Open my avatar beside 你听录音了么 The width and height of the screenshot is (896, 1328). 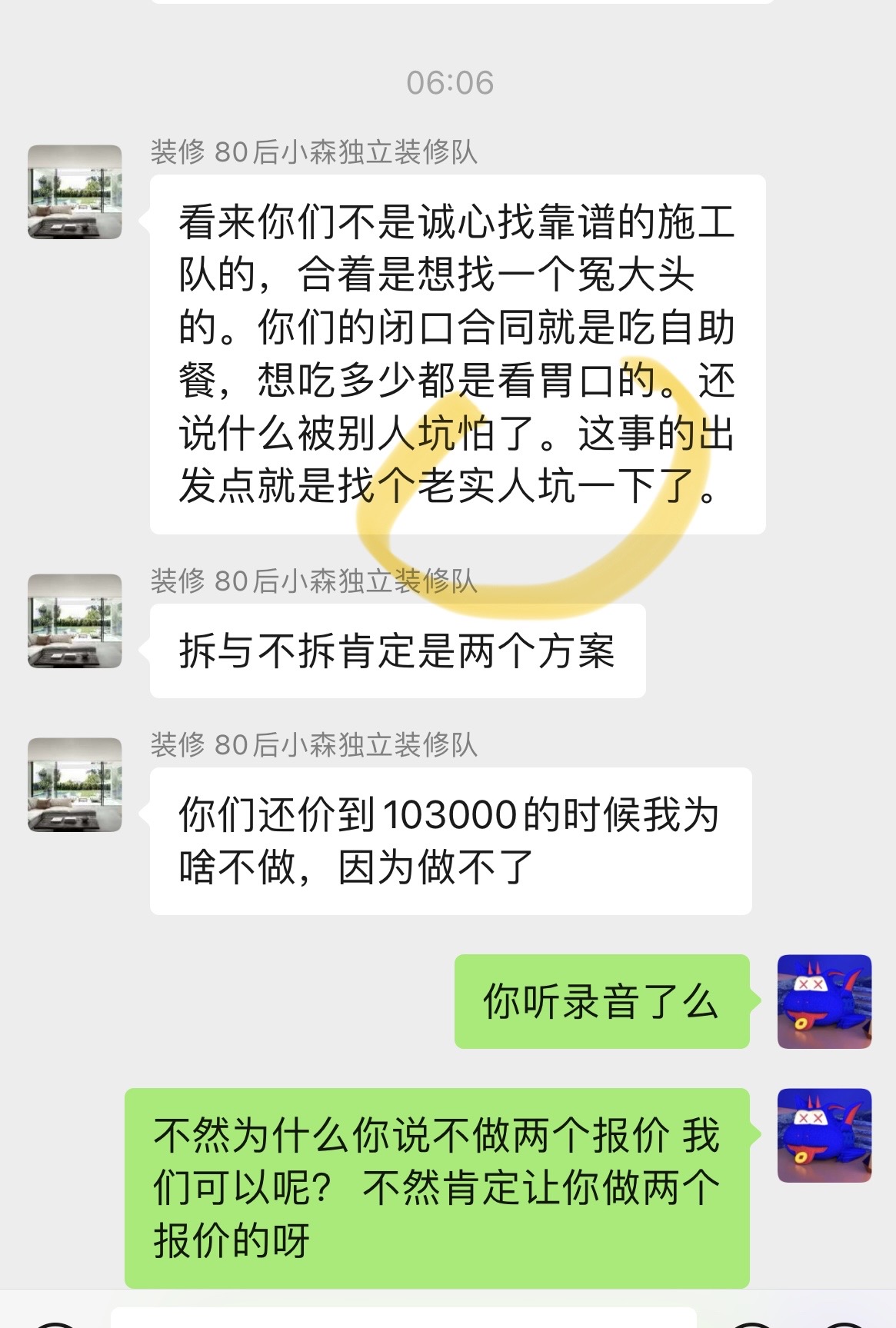coord(824,1001)
